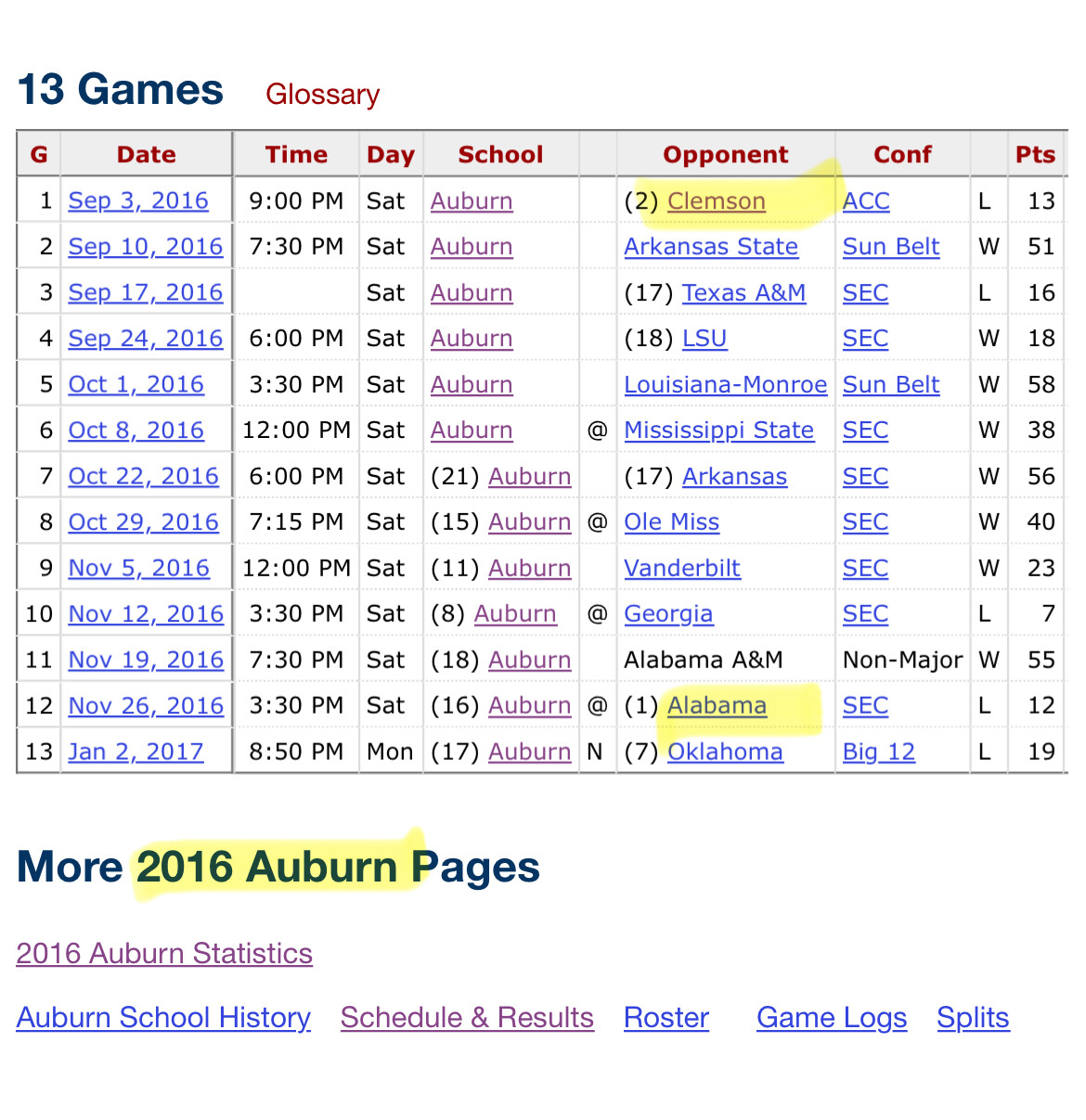This screenshot has height=1120, width=1086.
Task: Open the Oct 8, 2016 game date
Action: point(136,431)
